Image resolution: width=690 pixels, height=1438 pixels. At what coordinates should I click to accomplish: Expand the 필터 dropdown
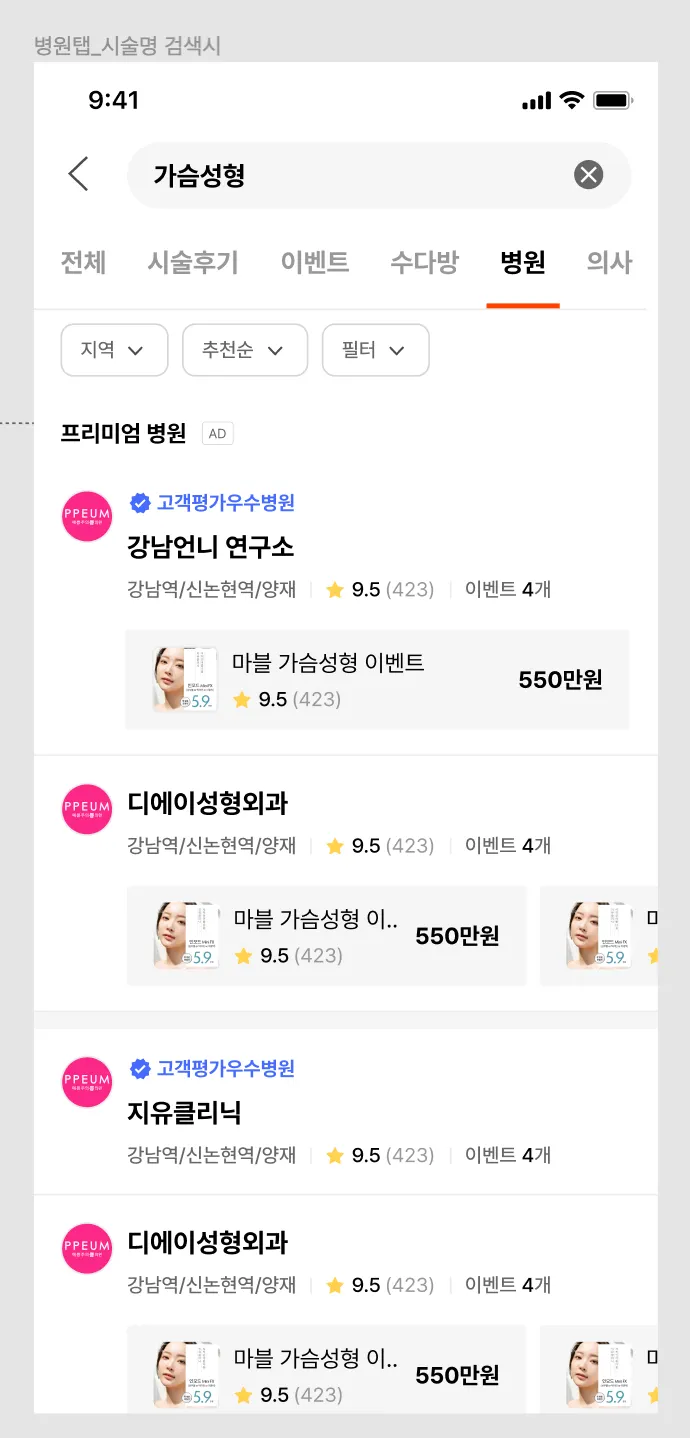pyautogui.click(x=375, y=350)
